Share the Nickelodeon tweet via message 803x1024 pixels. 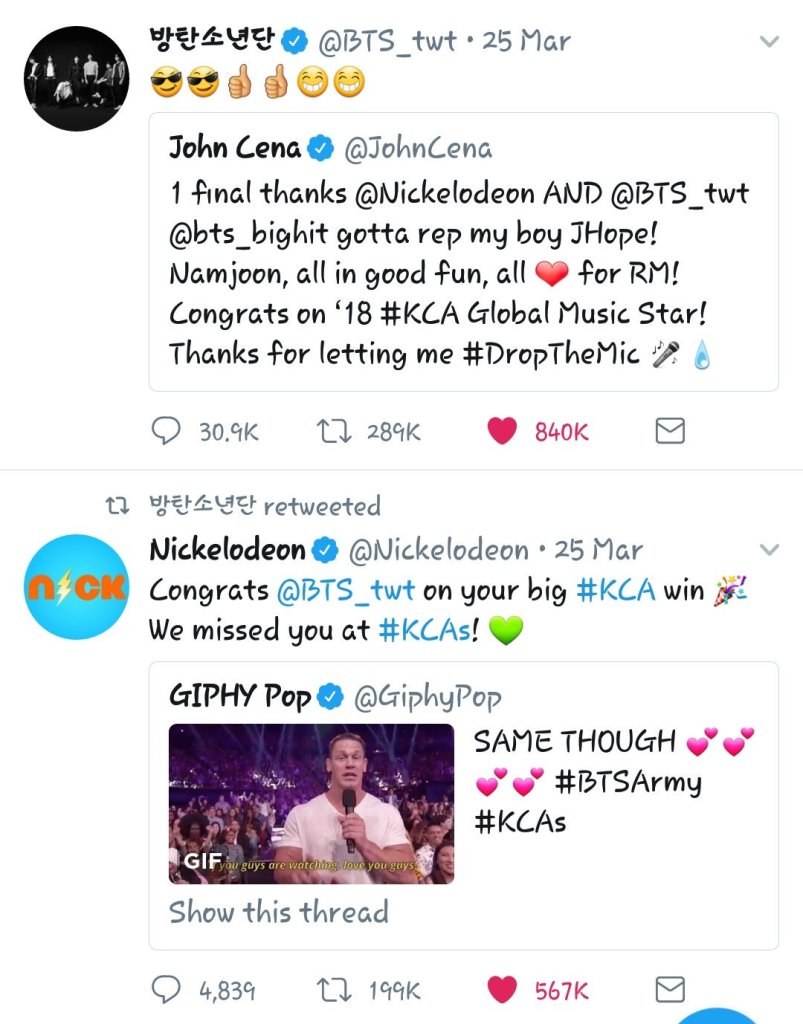pos(669,990)
